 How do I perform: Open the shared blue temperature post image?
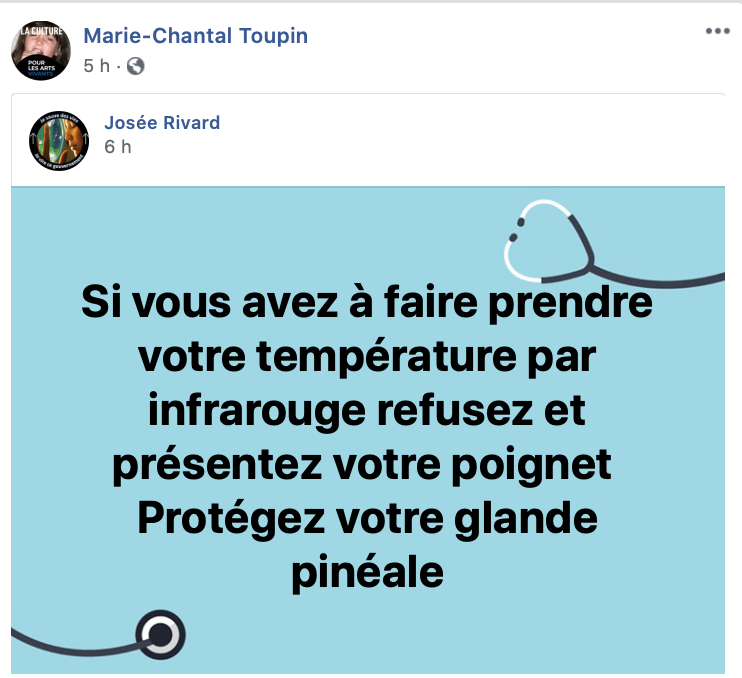tap(368, 430)
